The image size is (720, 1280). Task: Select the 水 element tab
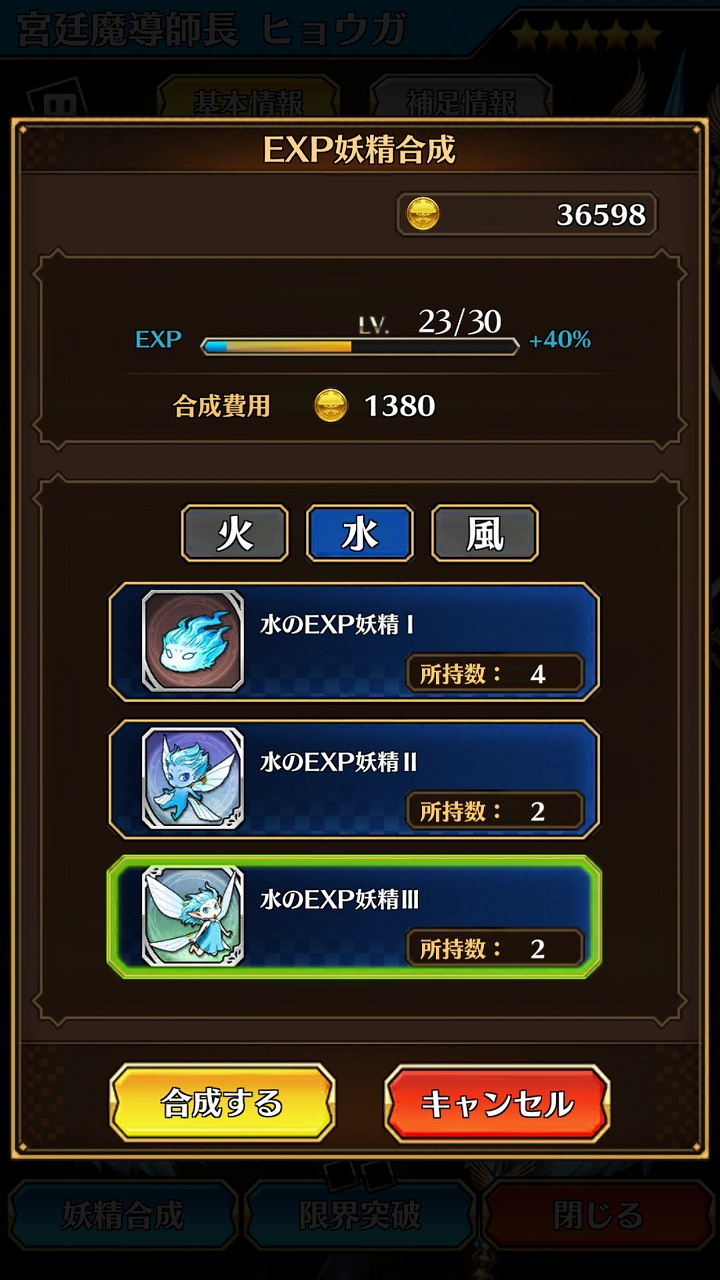point(359,533)
